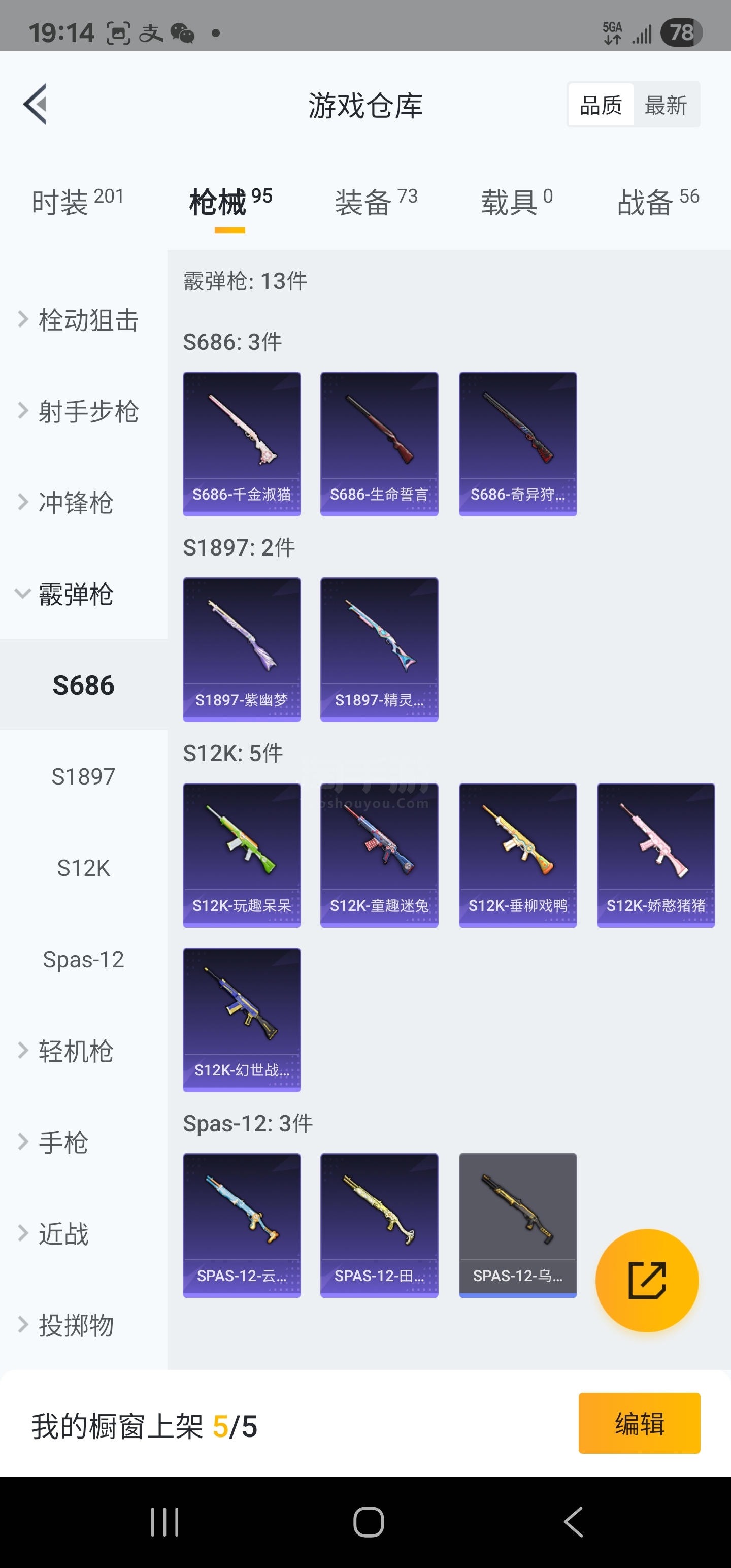Open the S12K-童趣迷兔 skin

[379, 855]
